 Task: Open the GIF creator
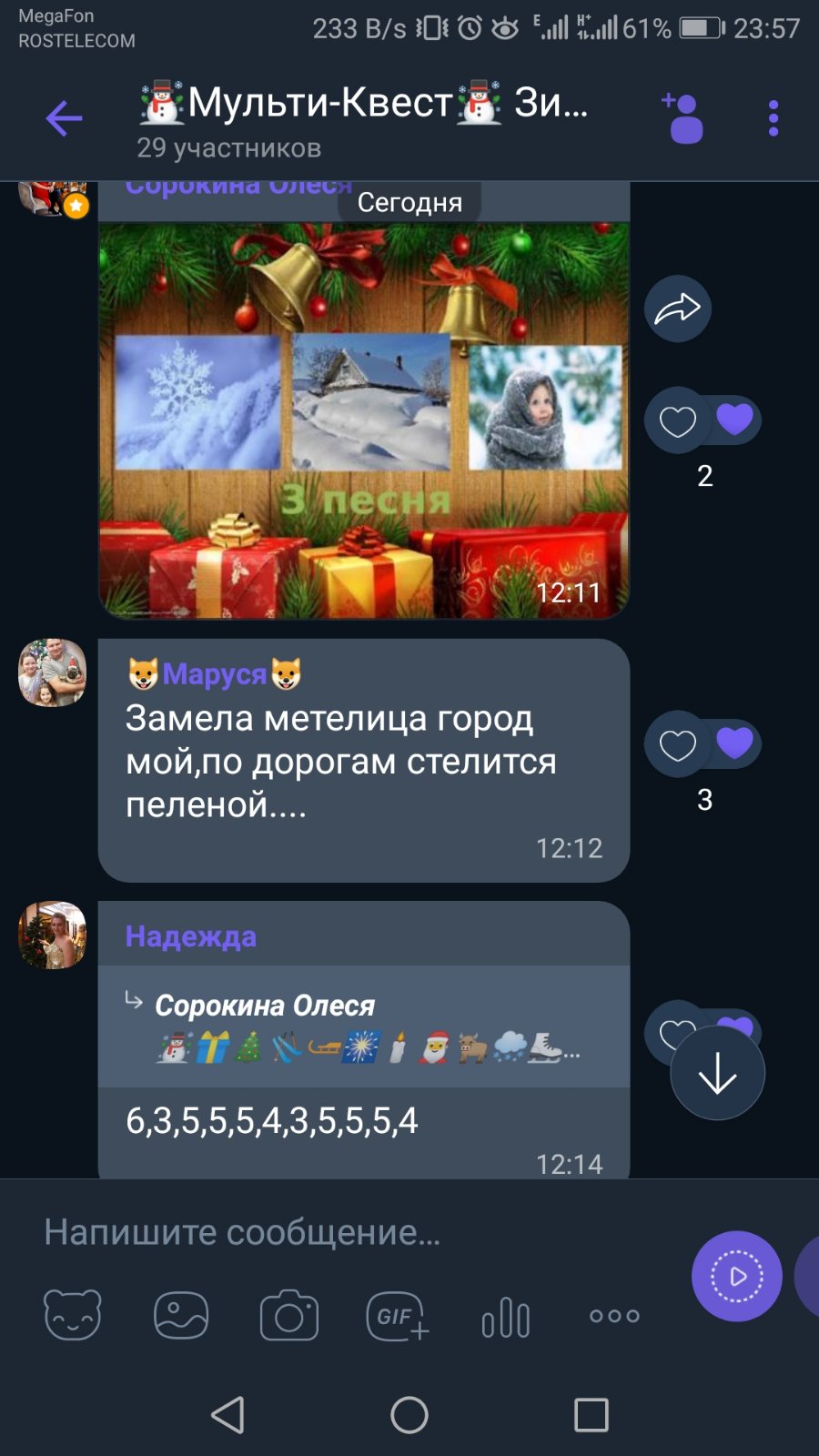click(398, 1316)
